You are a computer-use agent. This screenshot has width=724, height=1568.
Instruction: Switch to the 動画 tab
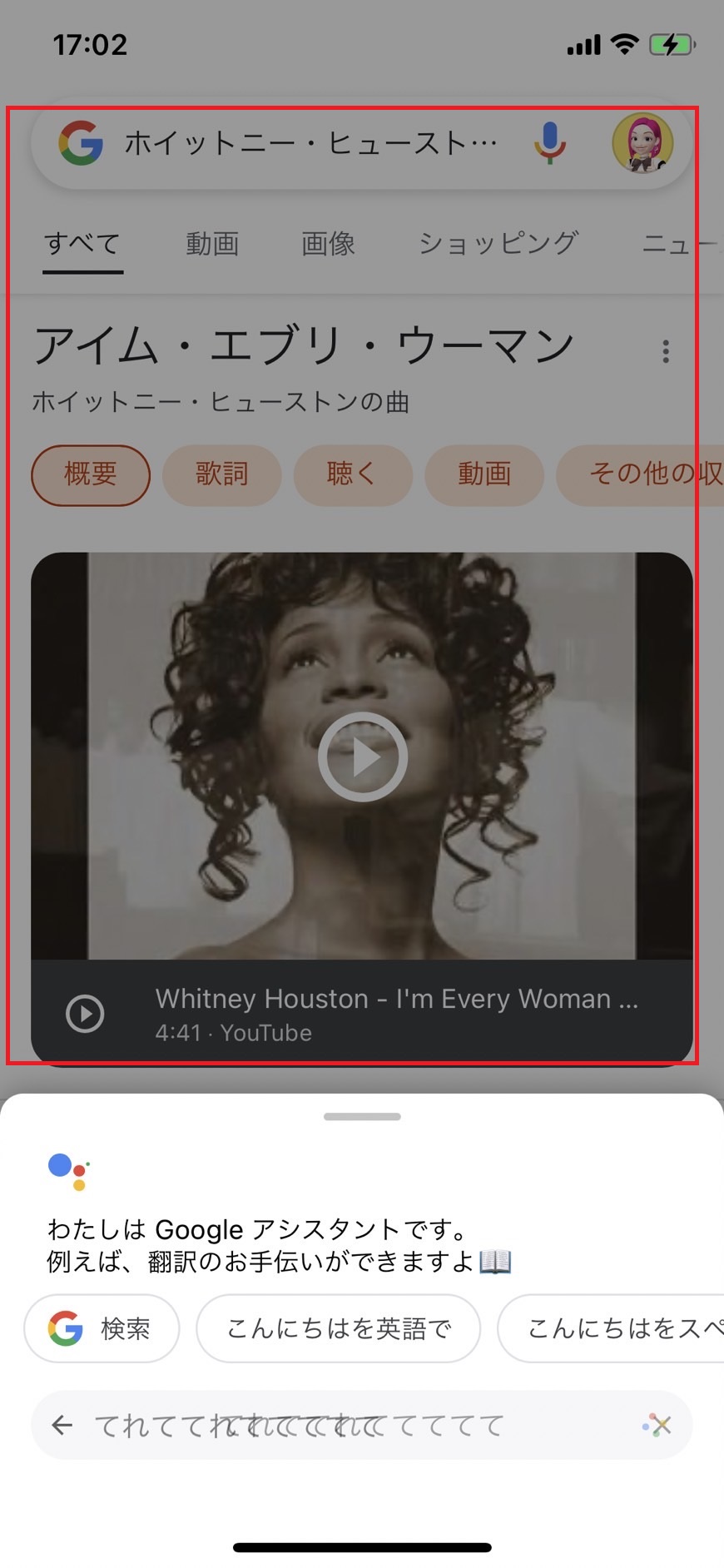pyautogui.click(x=212, y=244)
